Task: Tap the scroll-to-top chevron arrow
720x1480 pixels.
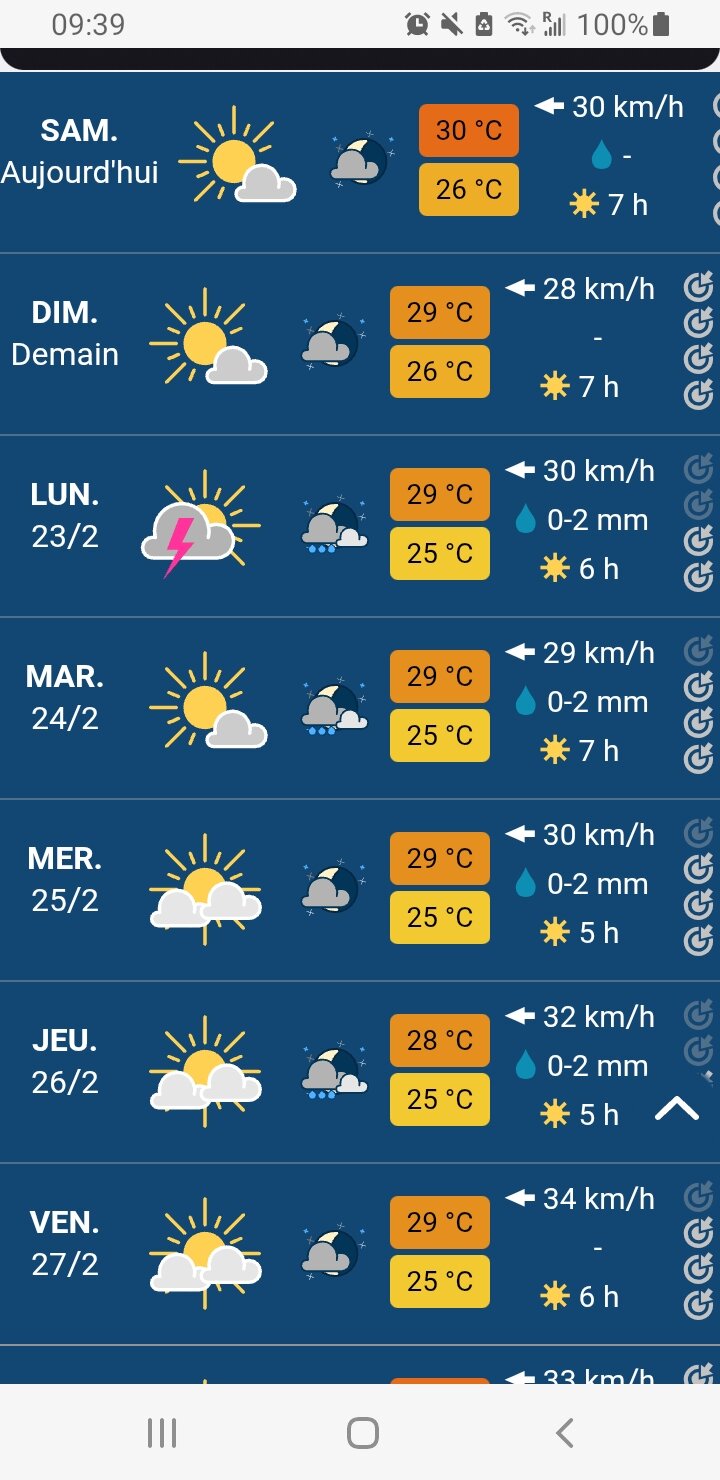Action: [677, 1108]
